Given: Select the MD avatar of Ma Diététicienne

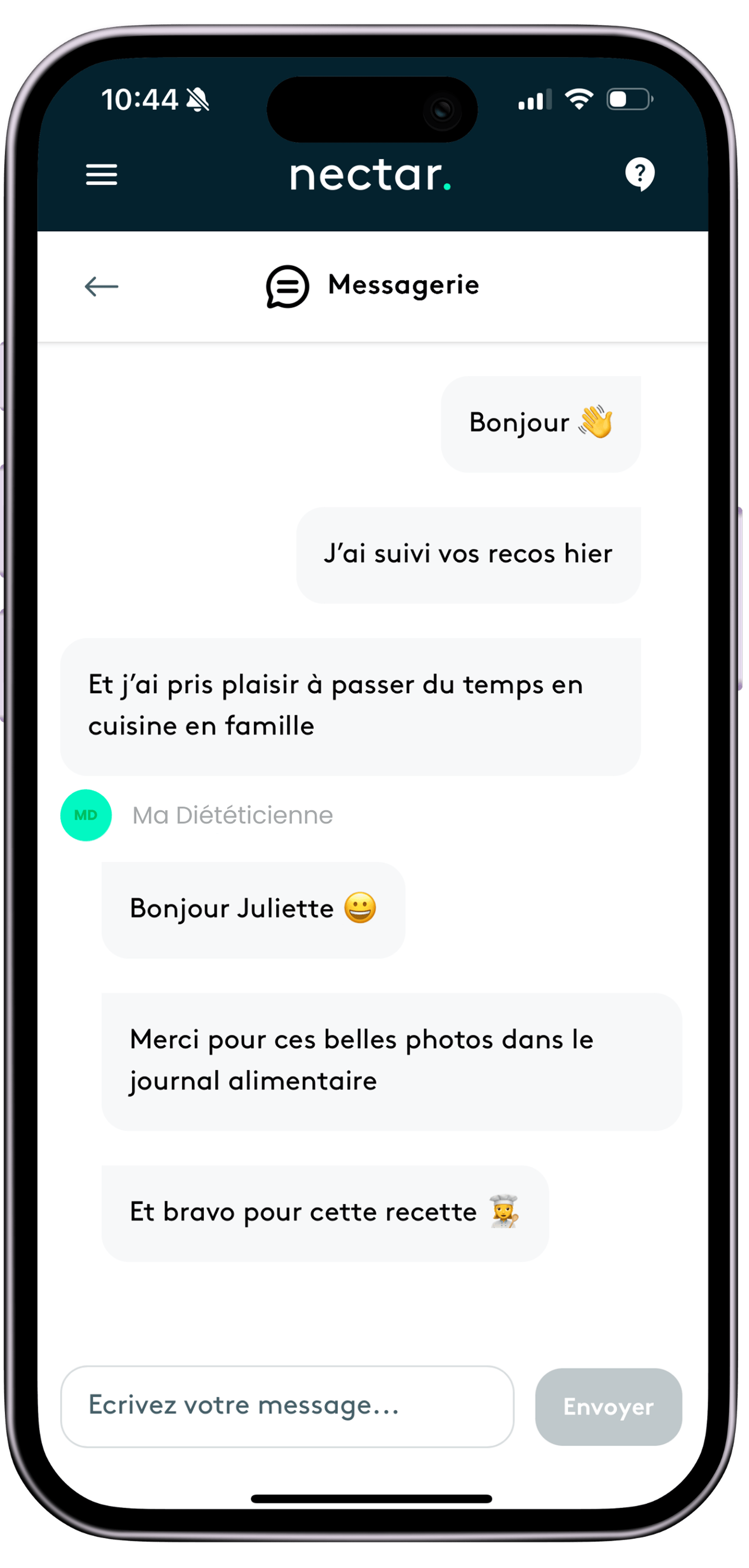Looking at the screenshot, I should pyautogui.click(x=85, y=814).
